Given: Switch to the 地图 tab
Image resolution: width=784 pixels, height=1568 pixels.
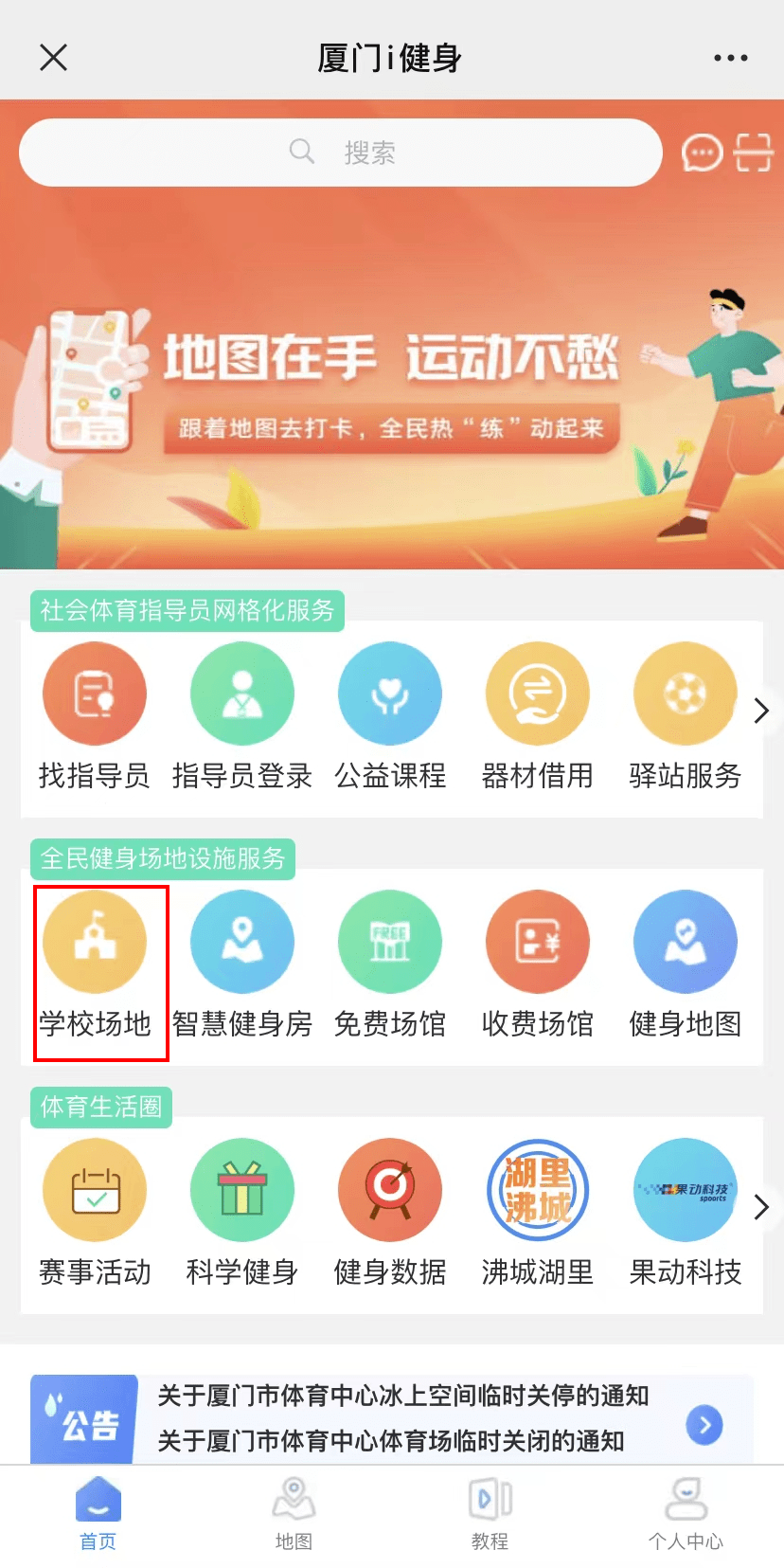Looking at the screenshot, I should (294, 1513).
